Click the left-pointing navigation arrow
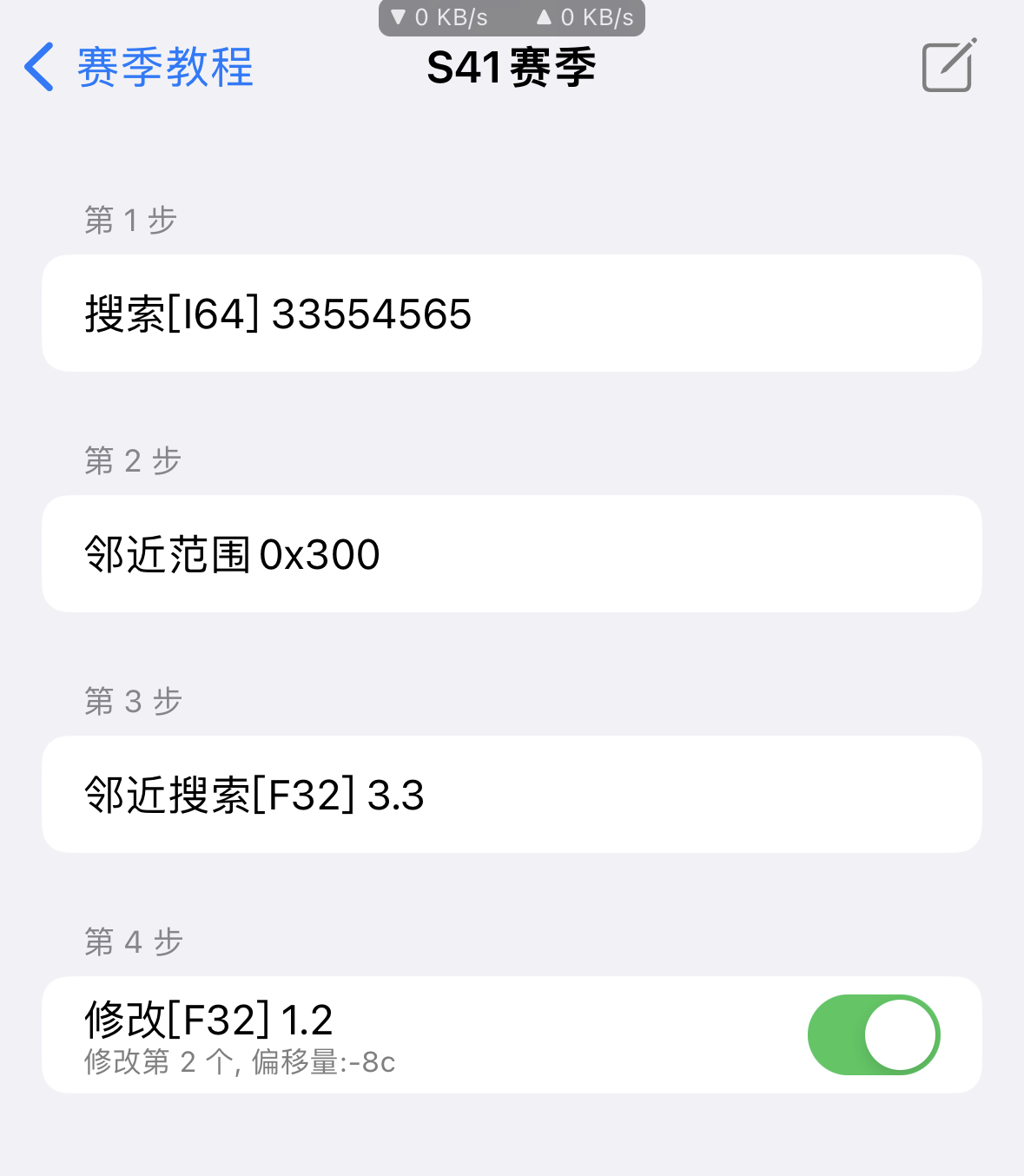The width and height of the screenshot is (1024, 1176). [36, 67]
